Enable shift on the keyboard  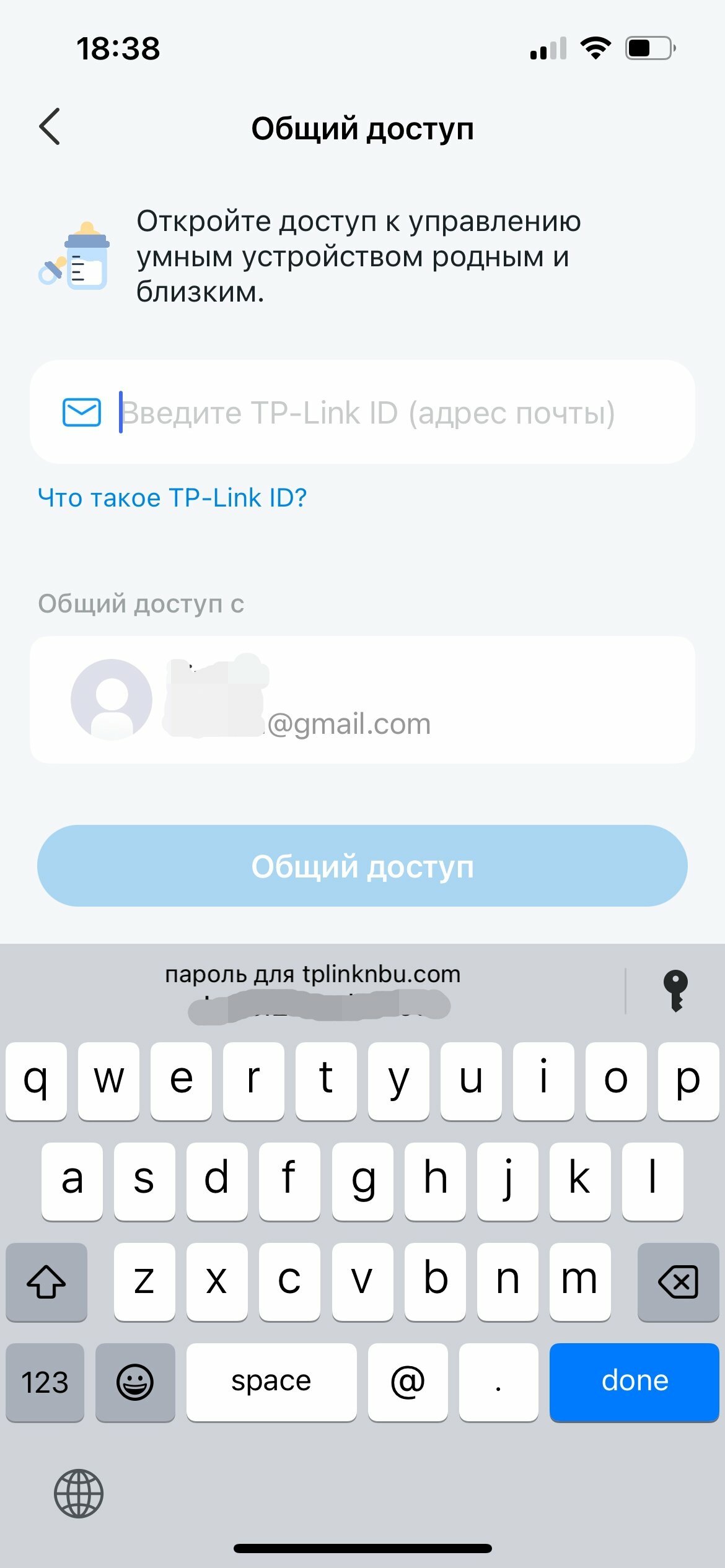point(46,1281)
